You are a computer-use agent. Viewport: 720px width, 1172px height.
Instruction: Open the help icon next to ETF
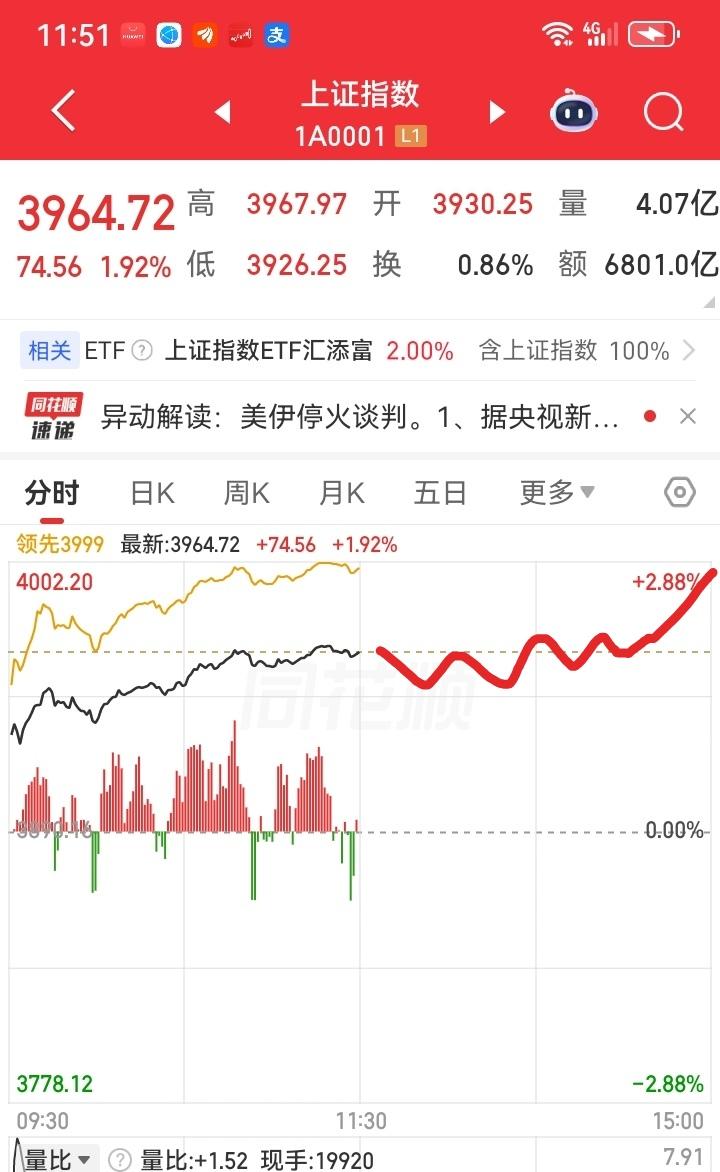click(141, 351)
